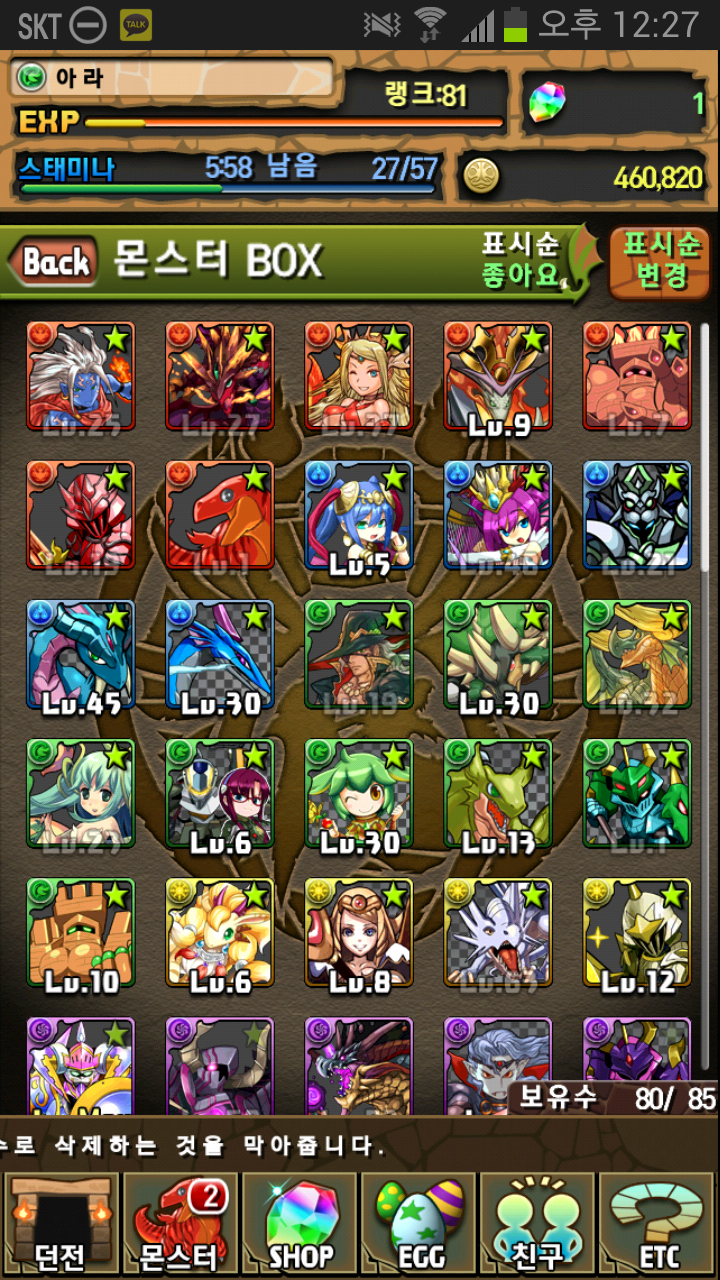The height and width of the screenshot is (1280, 720).
Task: Open the red bird monster card
Action: click(219, 515)
